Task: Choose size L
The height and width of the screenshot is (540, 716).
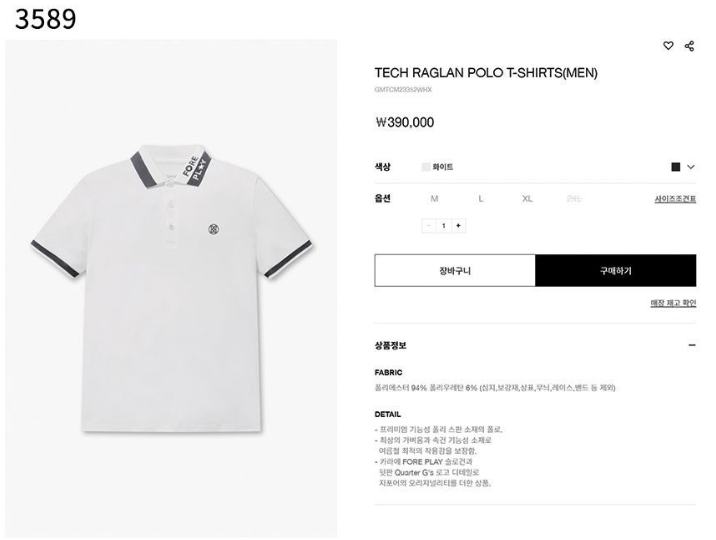Action: click(x=480, y=198)
